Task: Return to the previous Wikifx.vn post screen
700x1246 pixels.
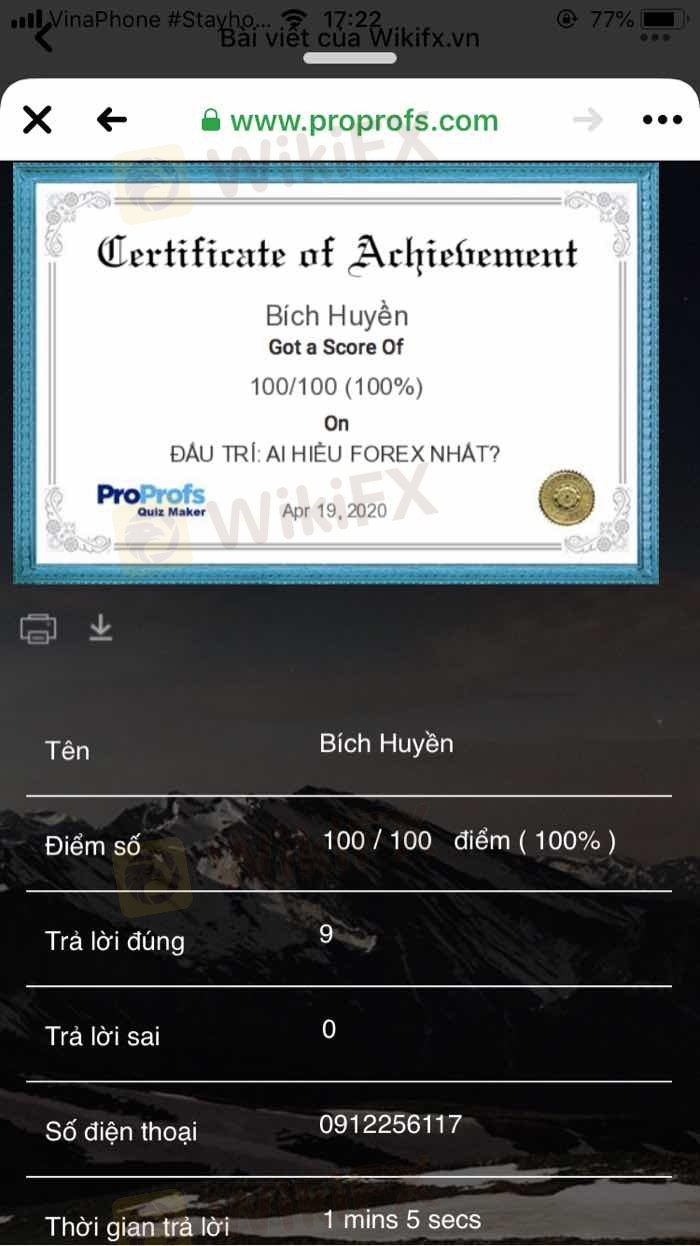Action: (43, 39)
